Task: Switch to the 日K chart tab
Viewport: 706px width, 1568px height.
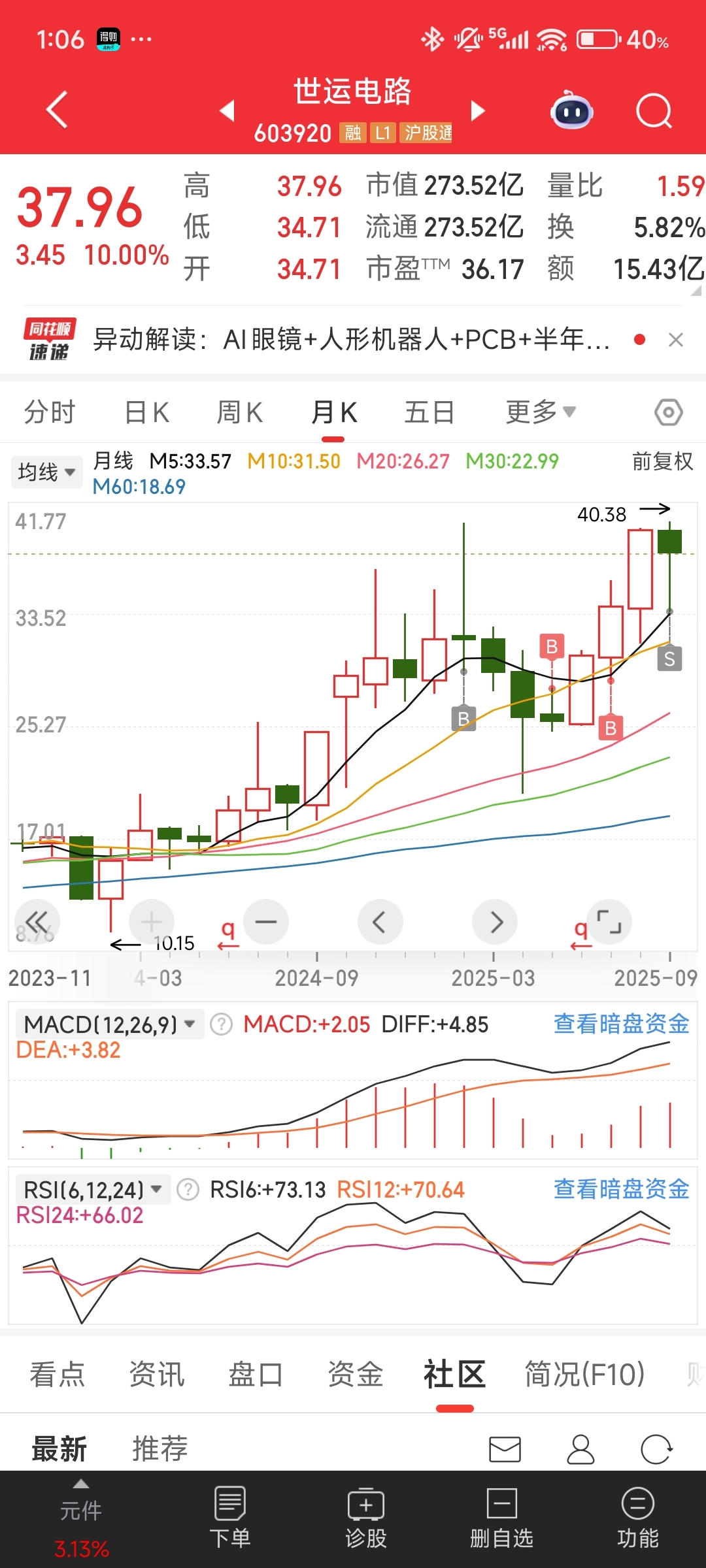Action: click(x=147, y=413)
